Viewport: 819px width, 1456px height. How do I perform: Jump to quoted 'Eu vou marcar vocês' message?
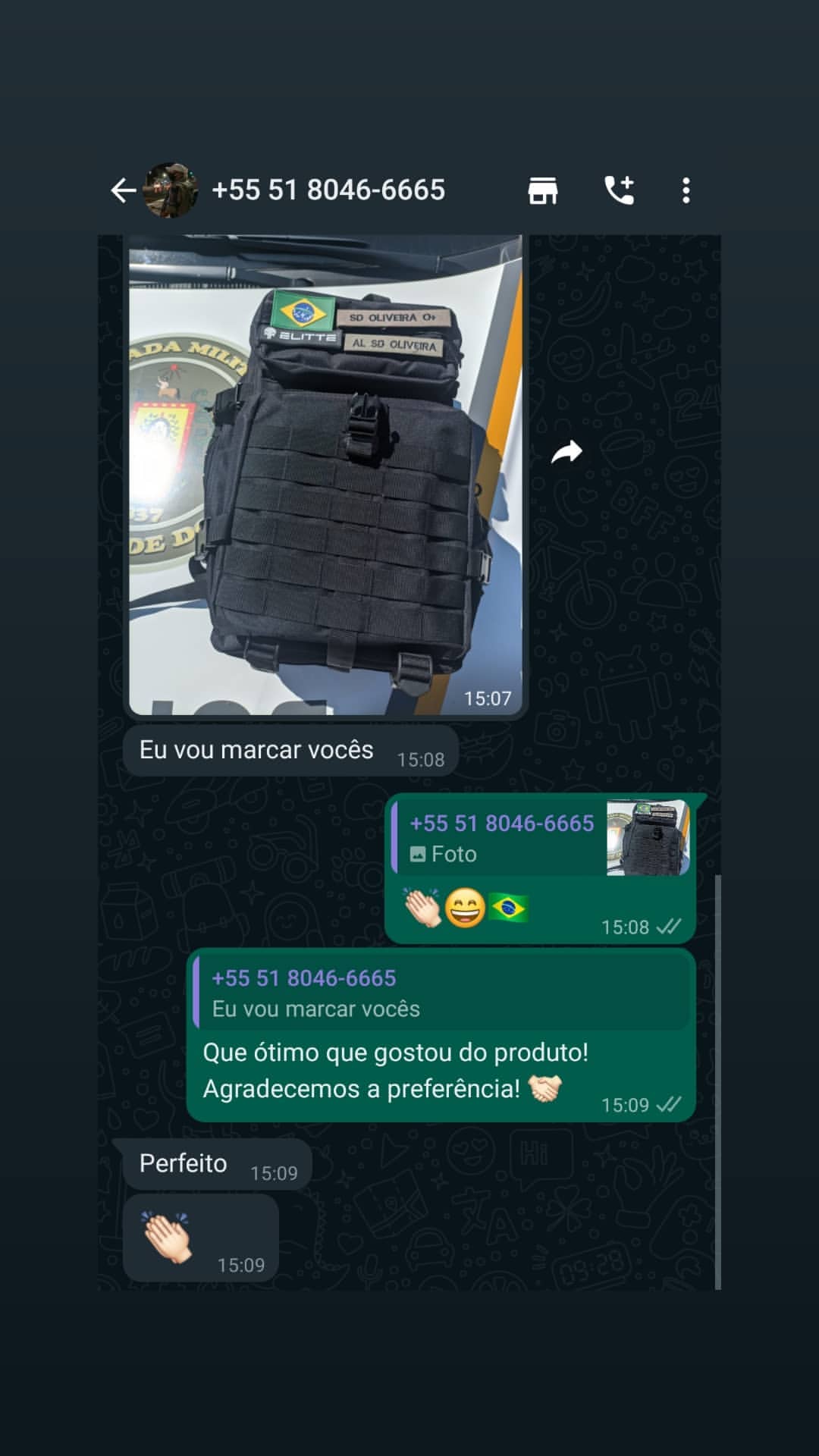coord(441,993)
